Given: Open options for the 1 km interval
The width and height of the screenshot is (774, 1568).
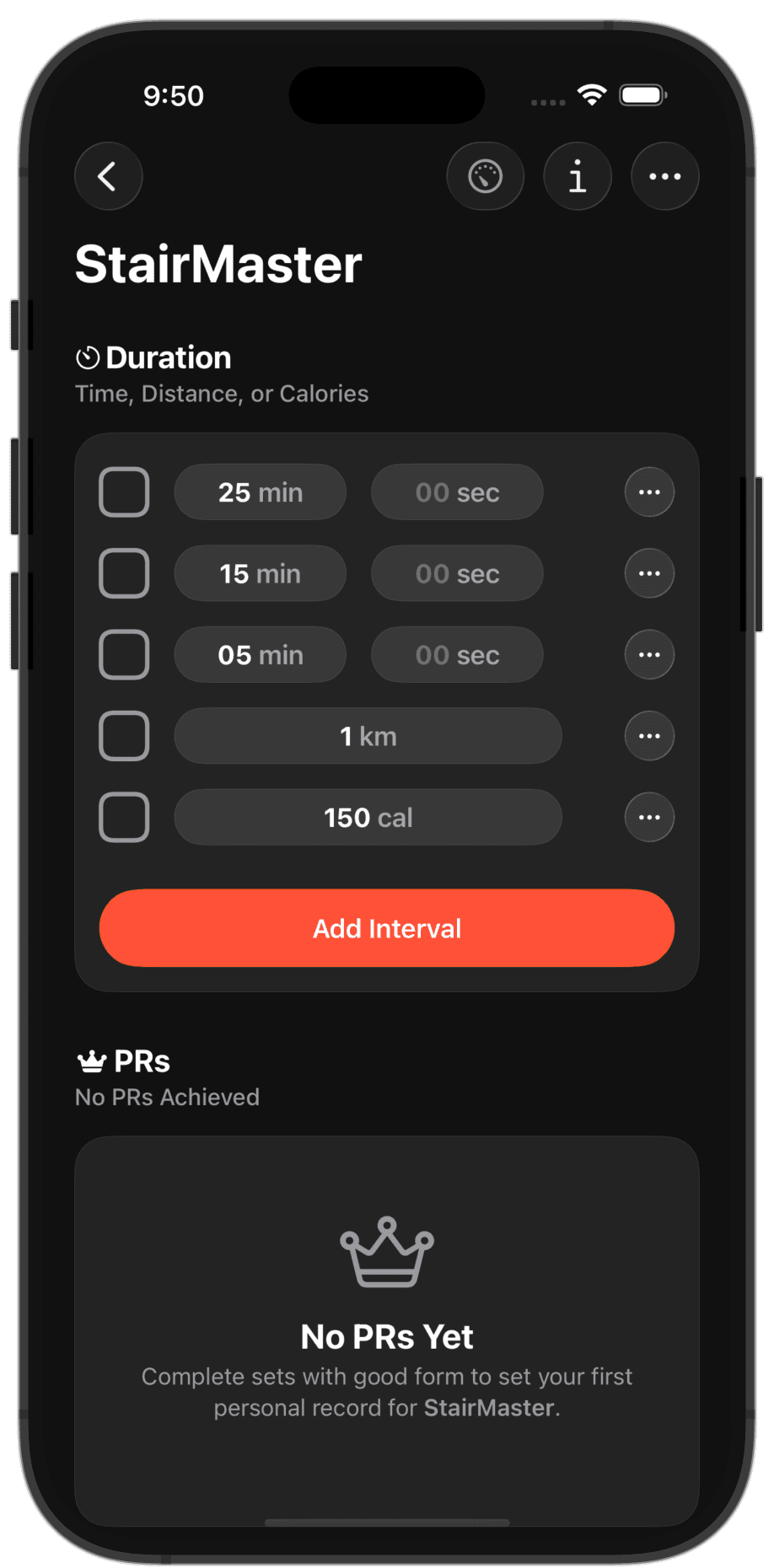Looking at the screenshot, I should (x=649, y=736).
